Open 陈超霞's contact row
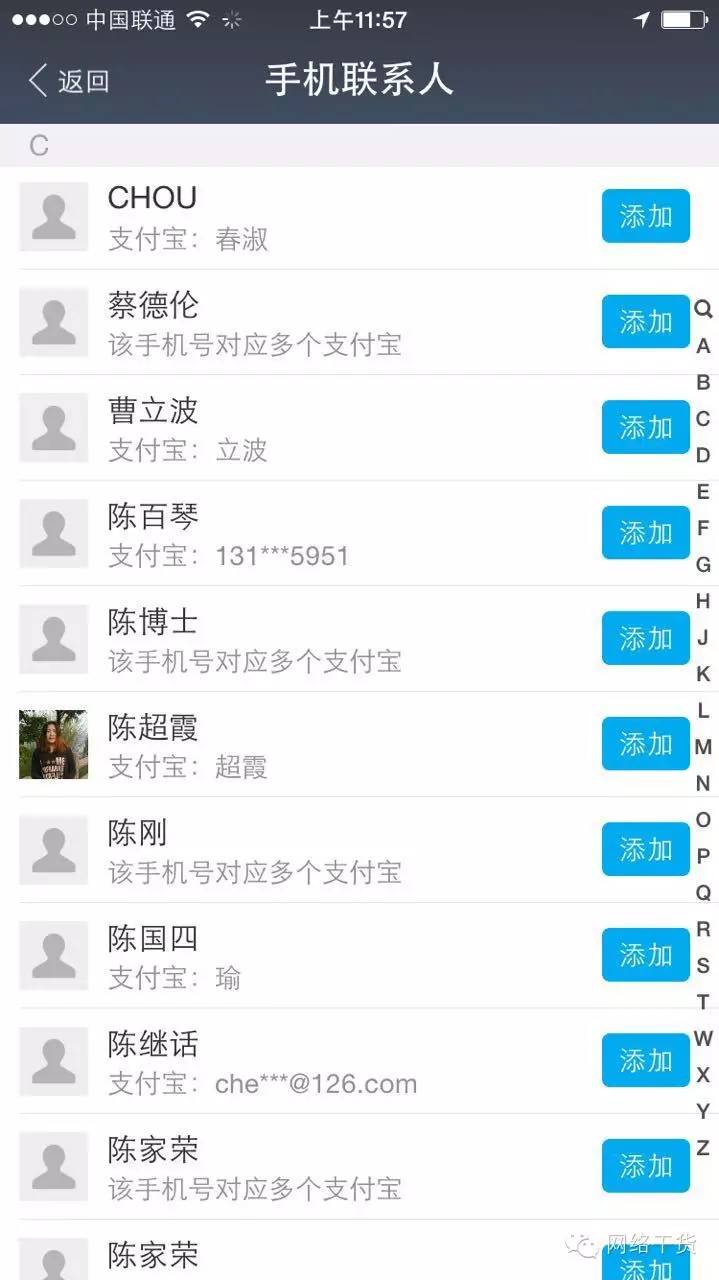719x1280 pixels. coord(300,745)
